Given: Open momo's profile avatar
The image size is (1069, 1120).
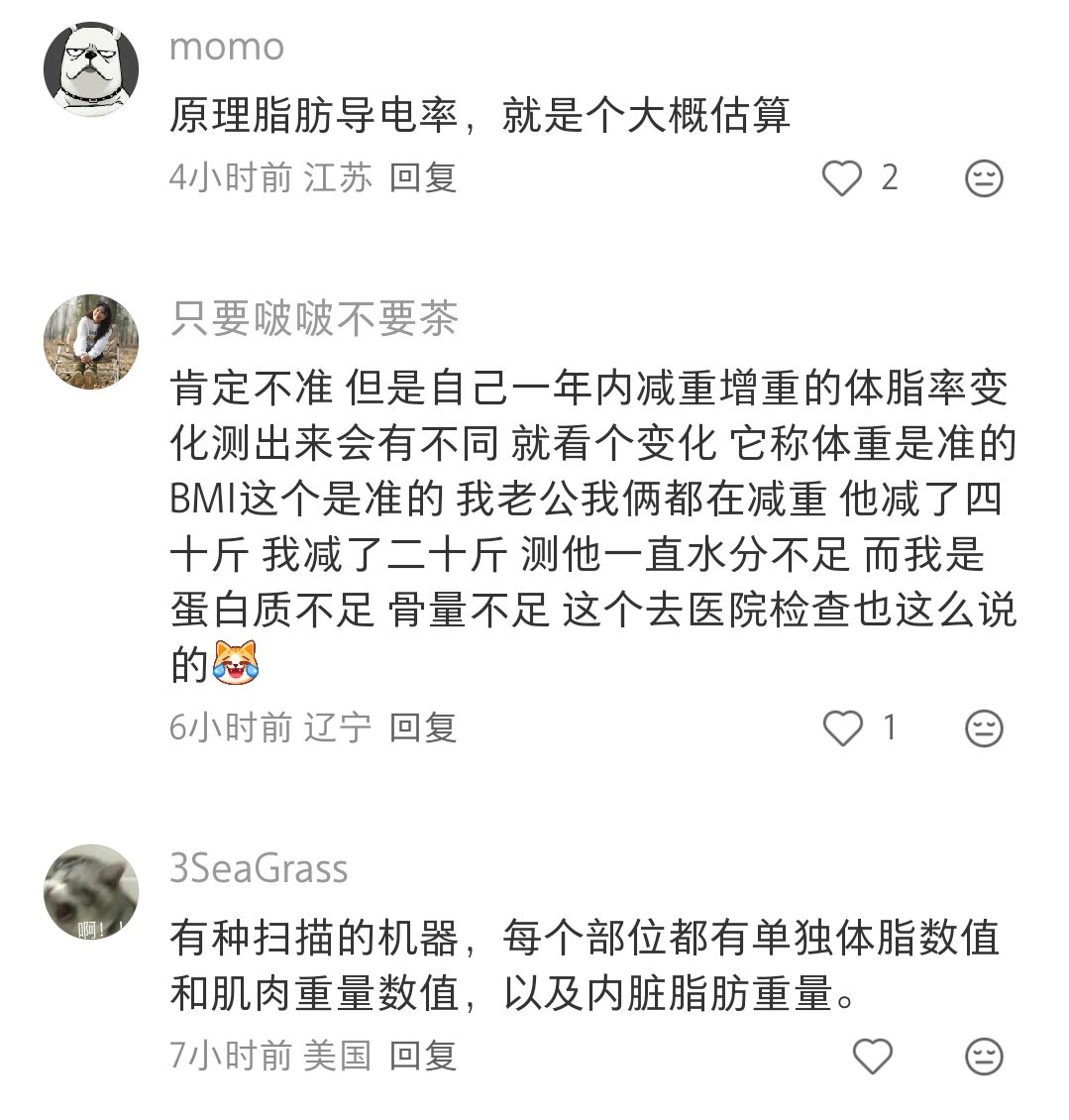Looking at the screenshot, I should [91, 70].
